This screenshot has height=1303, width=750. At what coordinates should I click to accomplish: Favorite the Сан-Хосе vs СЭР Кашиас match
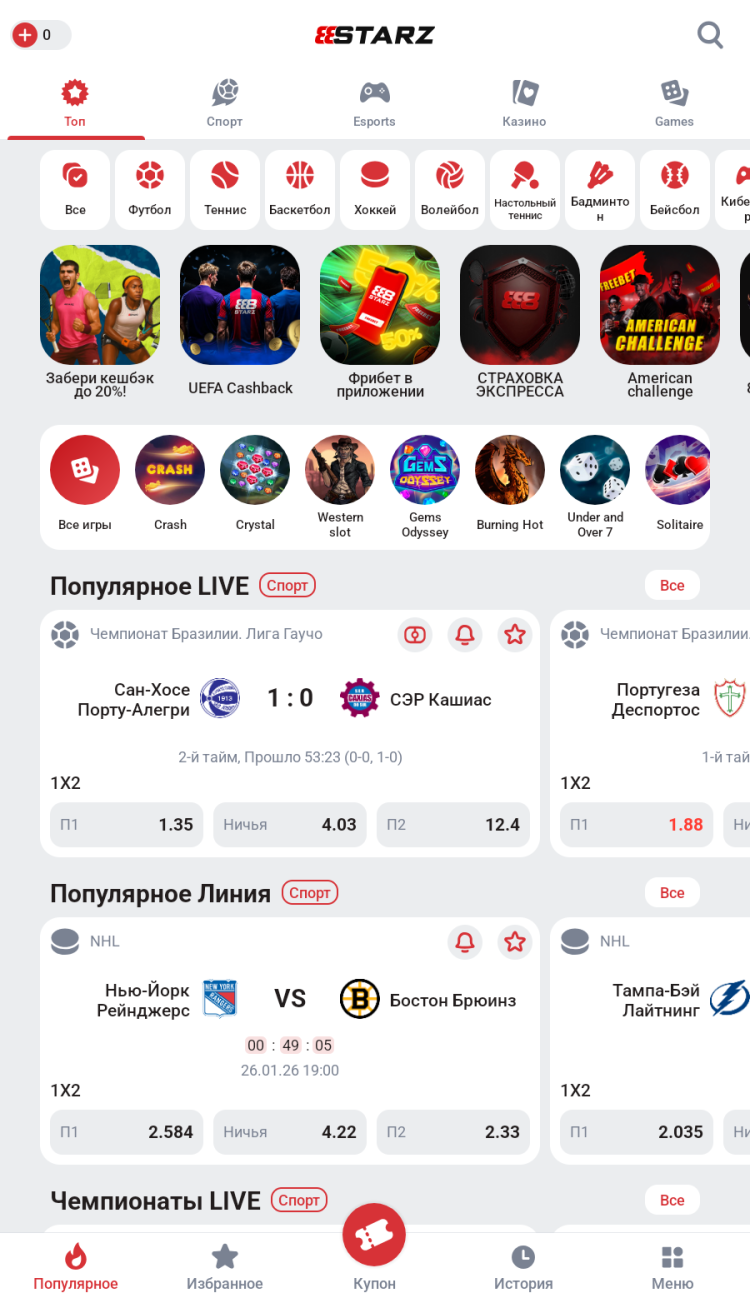(x=515, y=634)
